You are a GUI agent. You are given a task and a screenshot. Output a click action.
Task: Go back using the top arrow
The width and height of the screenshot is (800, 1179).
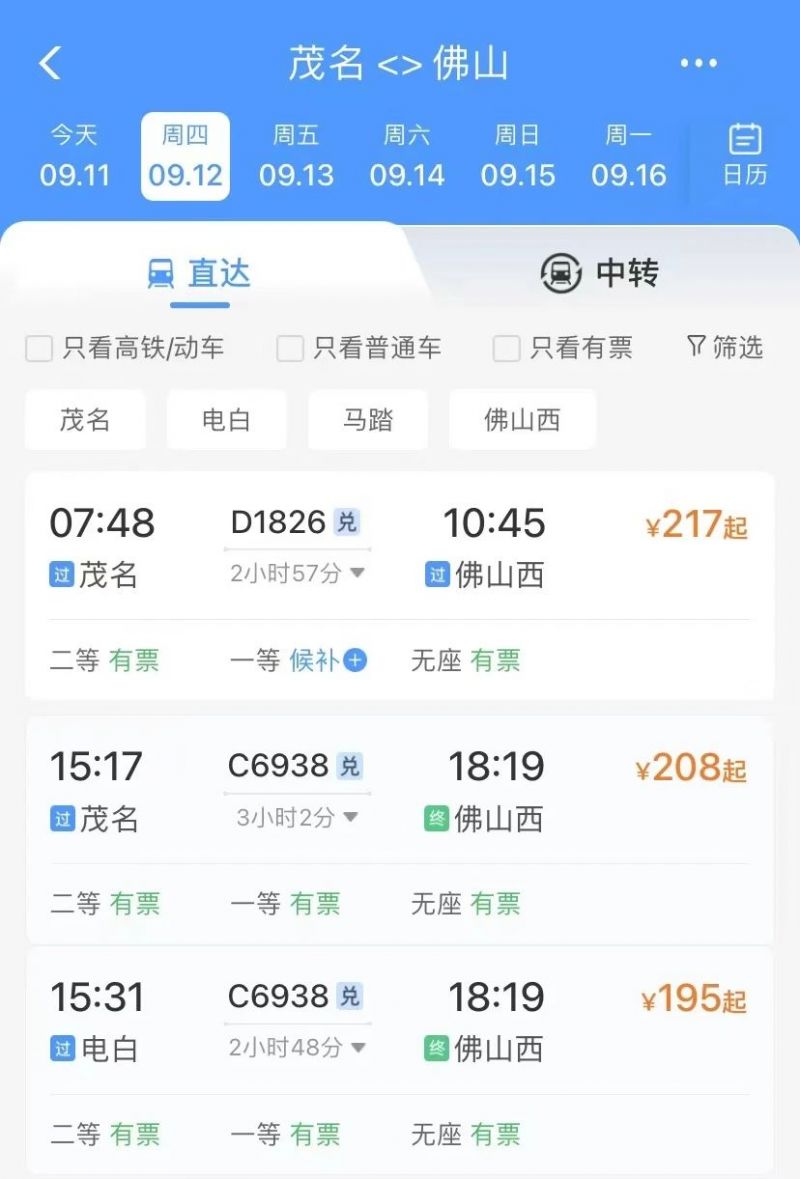[50, 64]
